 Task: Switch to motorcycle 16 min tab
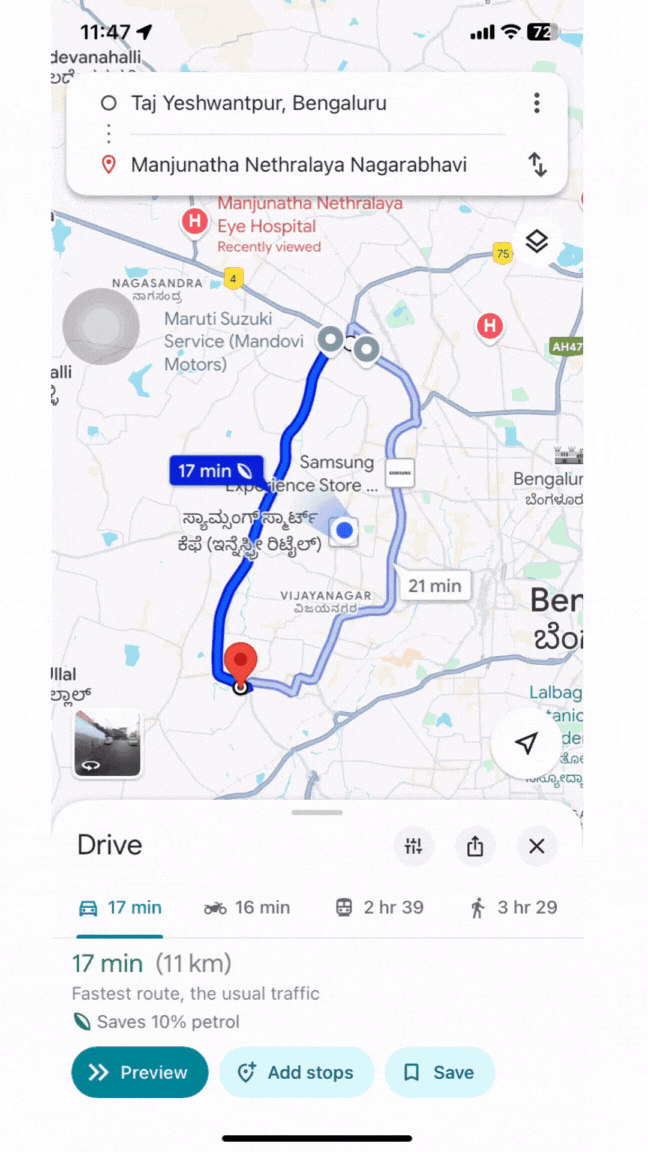click(247, 908)
